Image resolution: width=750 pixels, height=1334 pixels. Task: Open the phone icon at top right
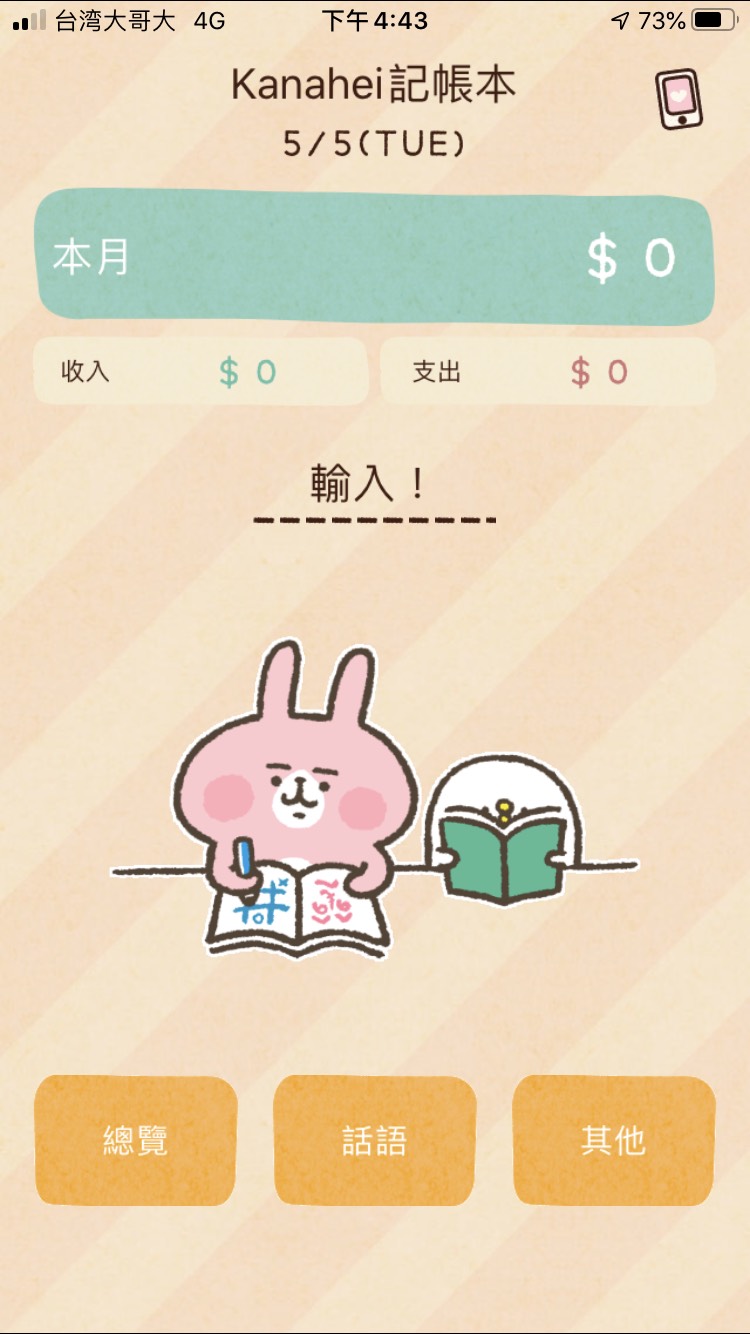point(679,99)
